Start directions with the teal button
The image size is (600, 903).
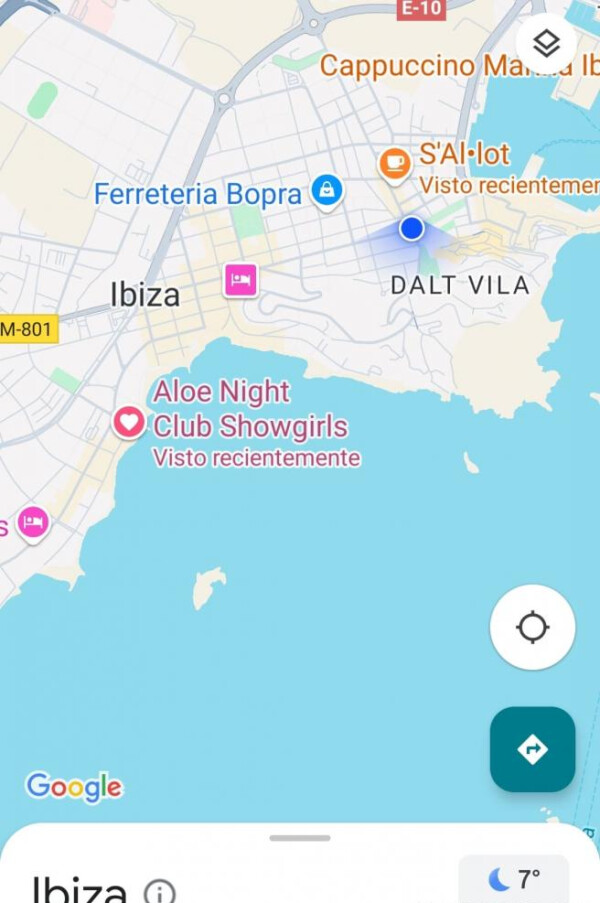coord(532,749)
